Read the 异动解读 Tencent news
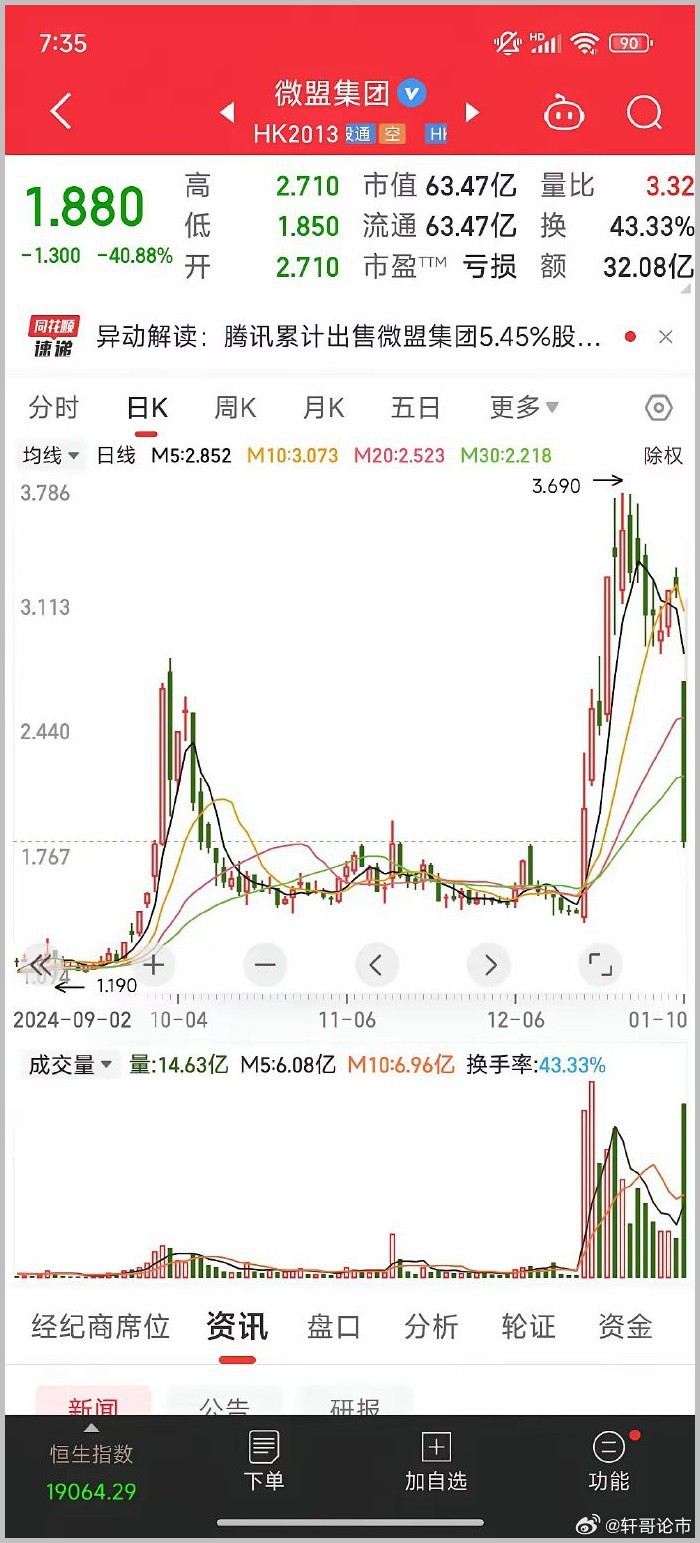The height and width of the screenshot is (1543, 700). point(349,337)
